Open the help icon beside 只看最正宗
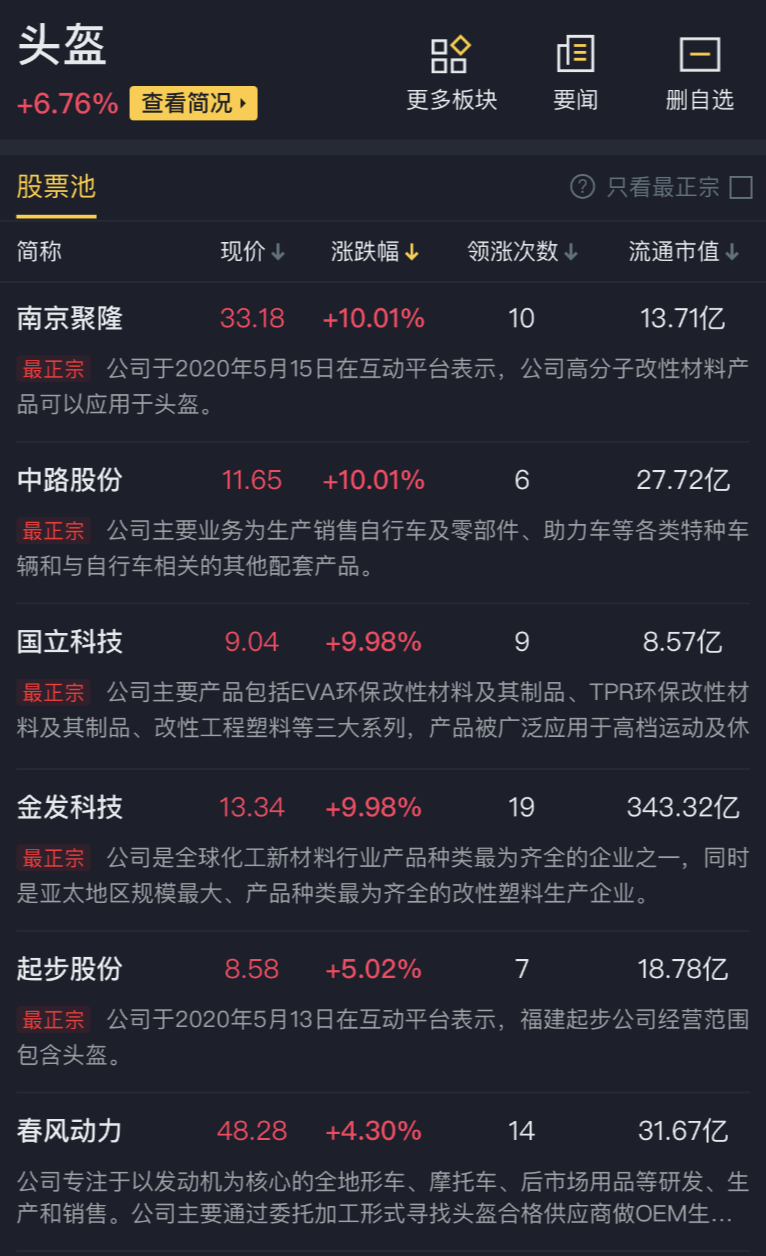766x1256 pixels. tap(582, 187)
